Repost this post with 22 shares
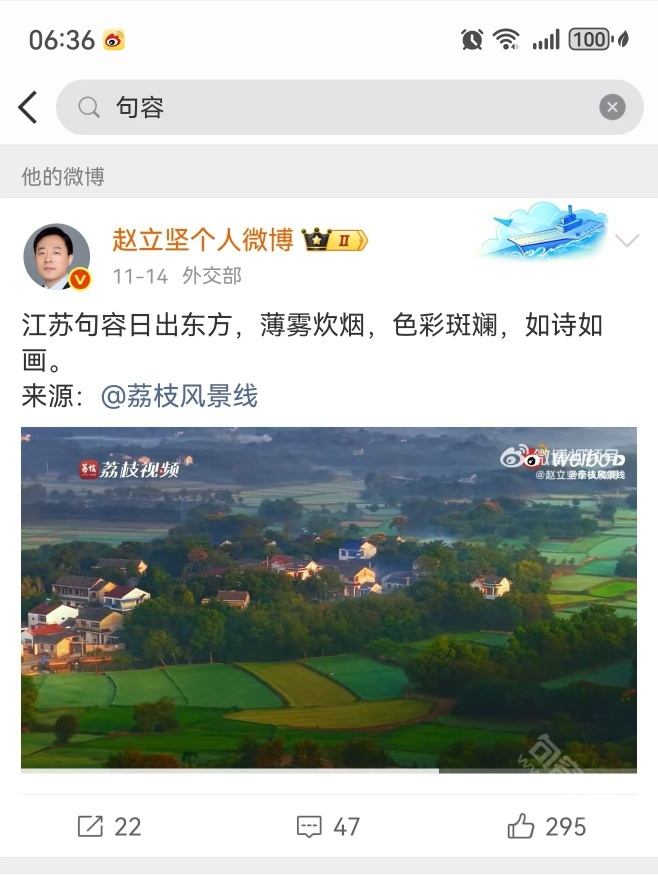658x875 pixels. click(109, 826)
